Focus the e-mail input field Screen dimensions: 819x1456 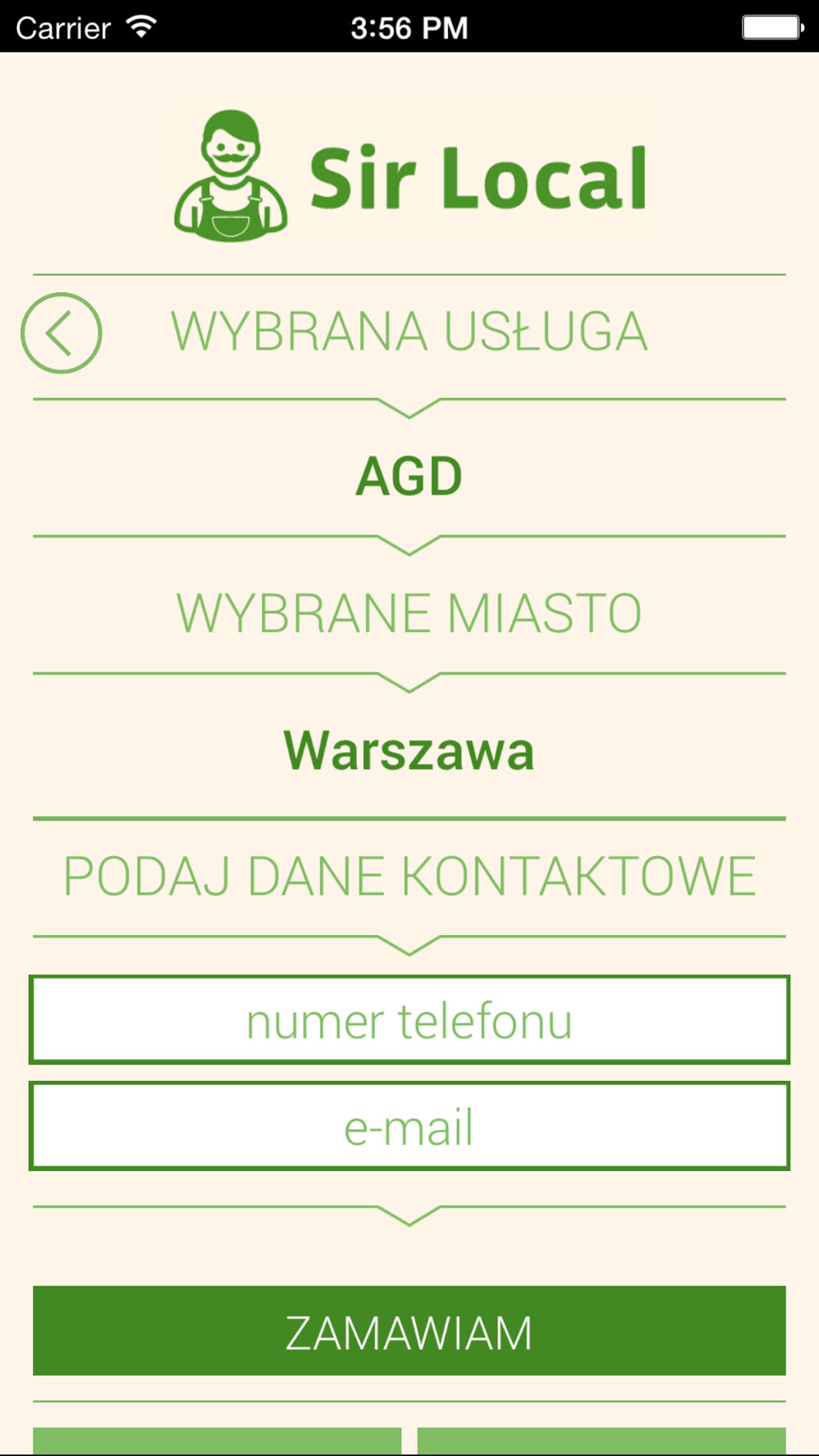pyautogui.click(x=409, y=1126)
